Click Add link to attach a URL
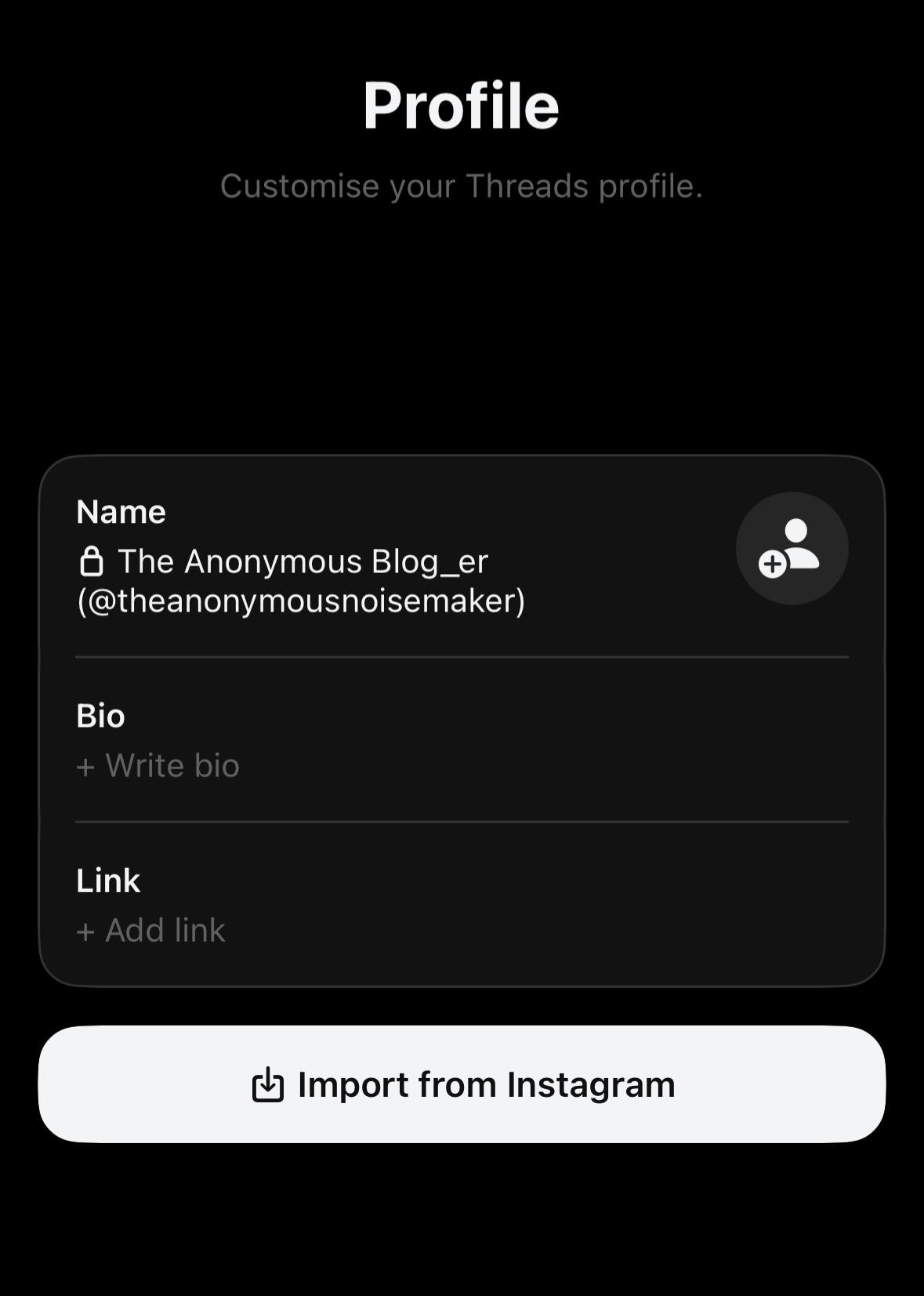Screen dimensions: 924x1296 click(165, 930)
